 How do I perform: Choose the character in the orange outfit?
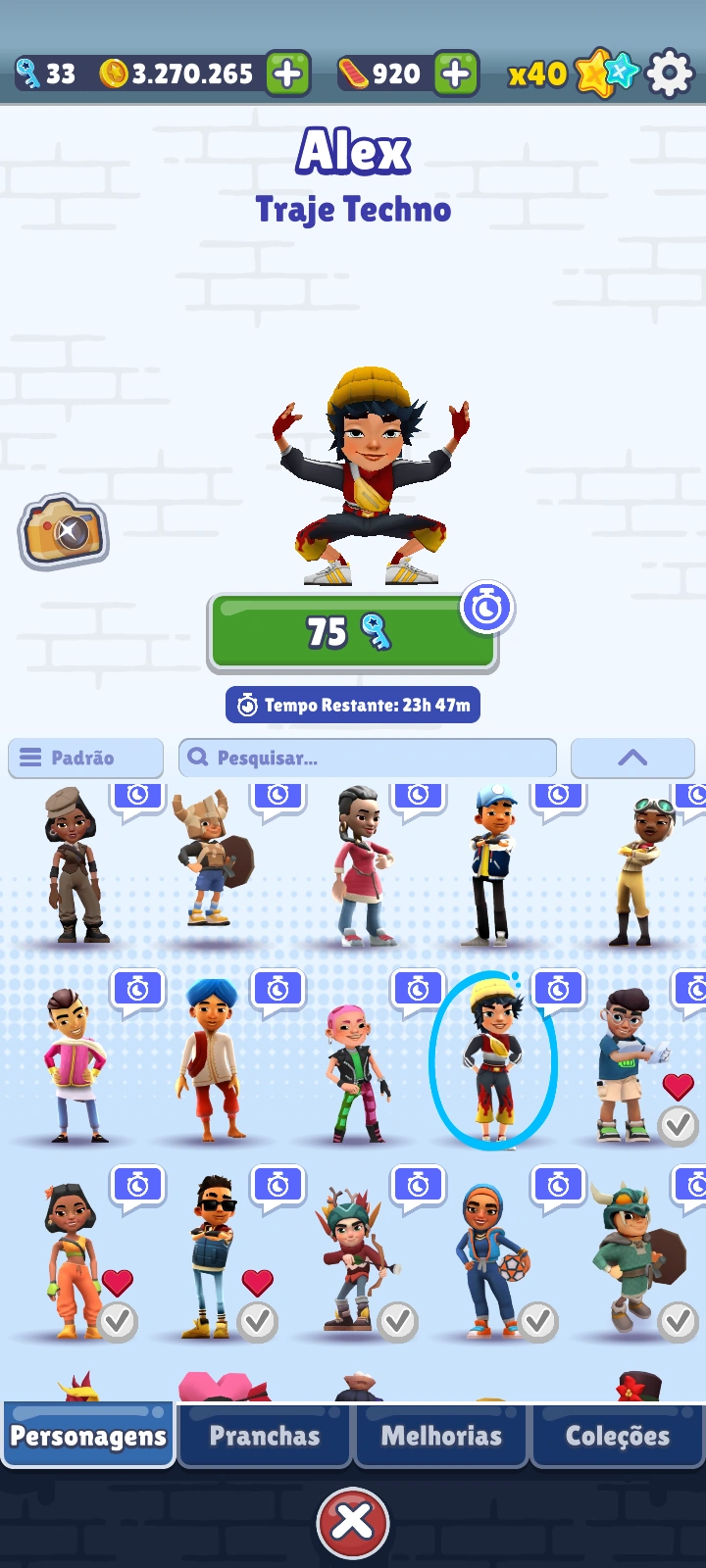click(74, 1259)
